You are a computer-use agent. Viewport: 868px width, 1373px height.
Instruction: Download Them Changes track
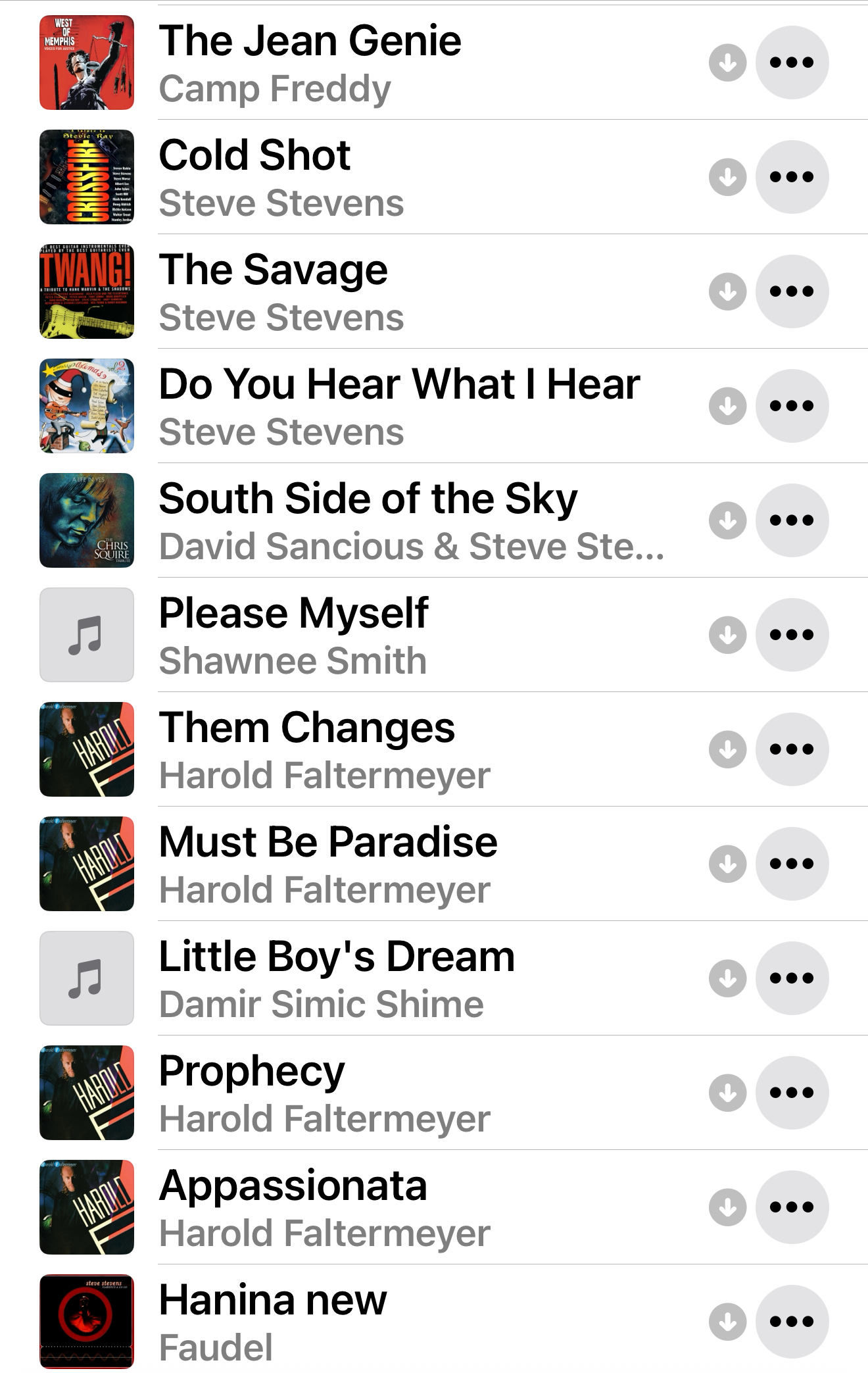pos(727,749)
